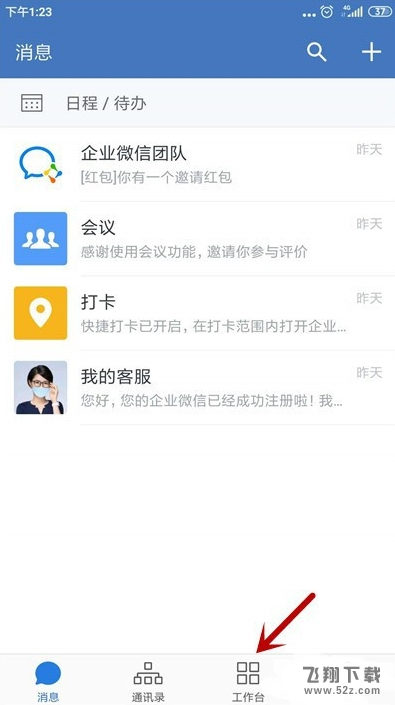The width and height of the screenshot is (395, 705).
Task: Select the 消息 bottom tab
Action: coord(48,680)
